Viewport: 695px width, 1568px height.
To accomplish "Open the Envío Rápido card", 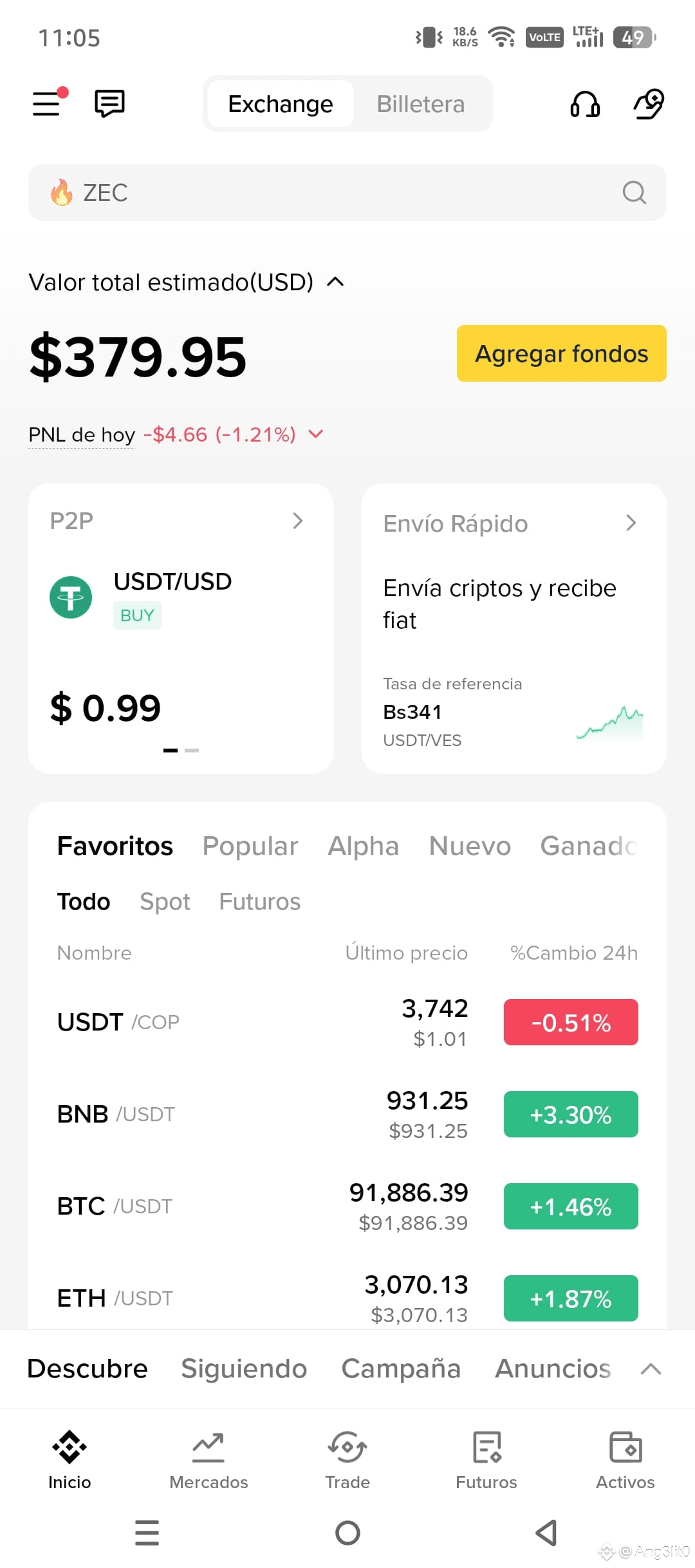I will click(x=514, y=628).
